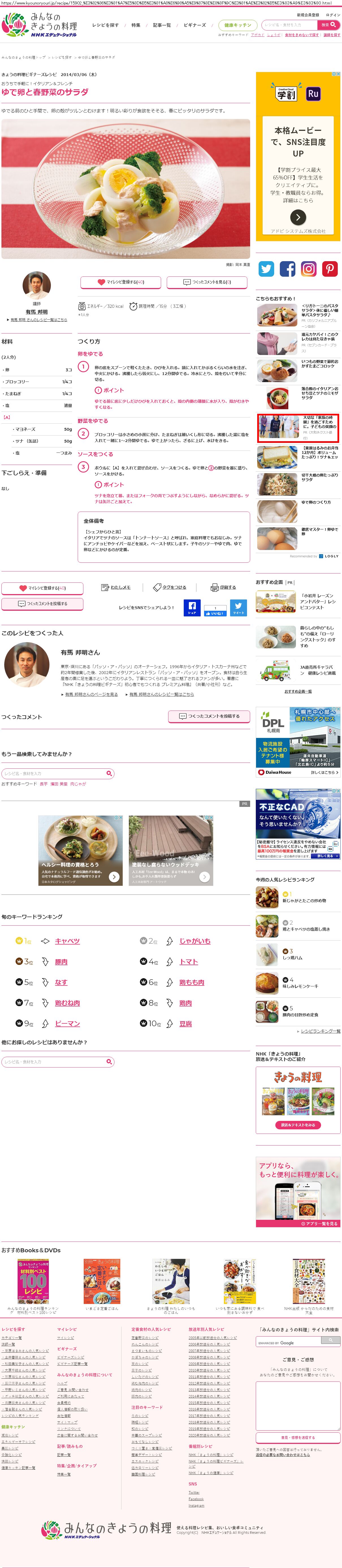342x1568 pixels.
Task: Tap タグをつける
Action: pos(170,587)
